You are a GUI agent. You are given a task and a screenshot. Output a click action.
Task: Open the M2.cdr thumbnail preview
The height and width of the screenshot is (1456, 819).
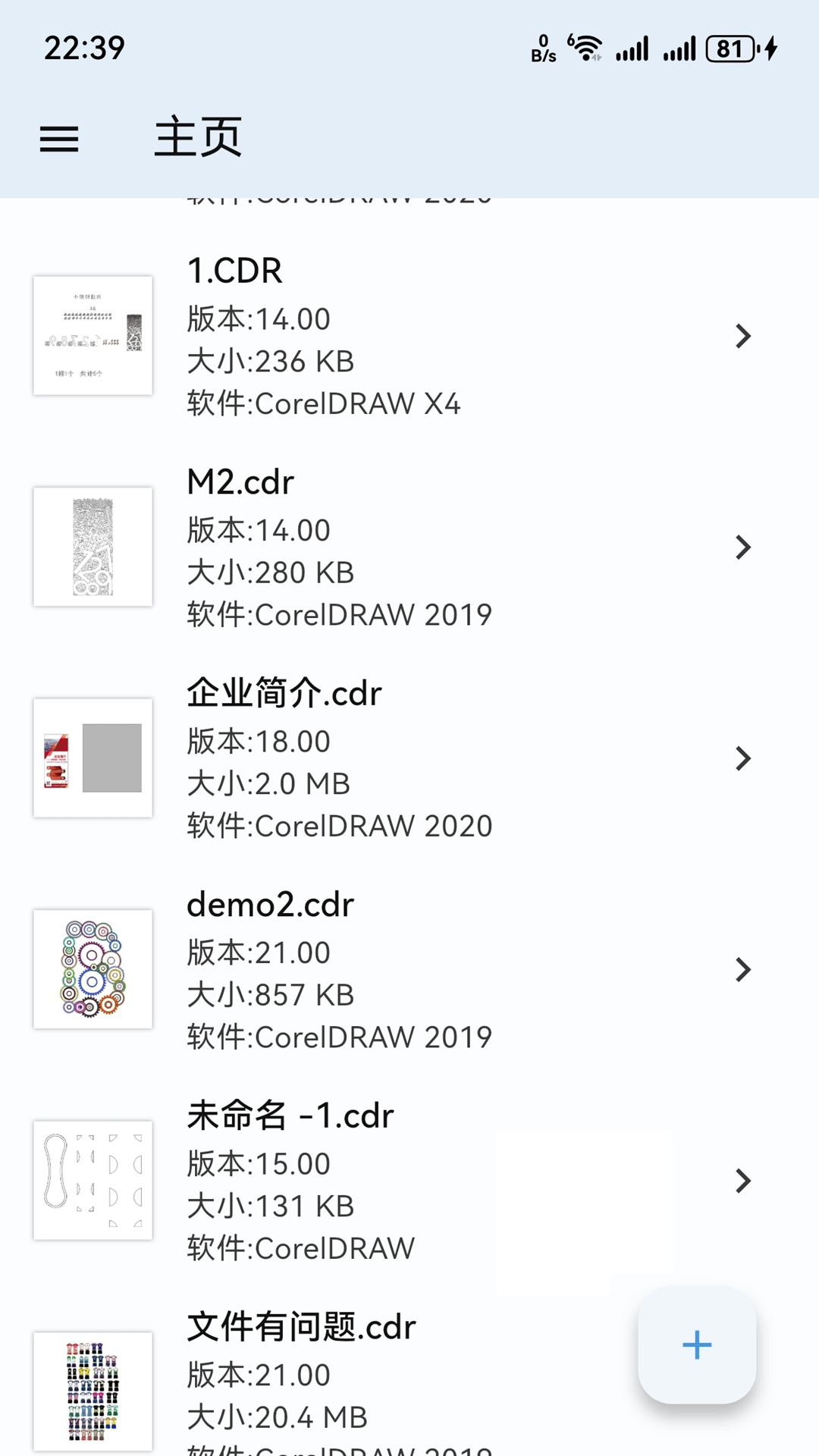[93, 547]
